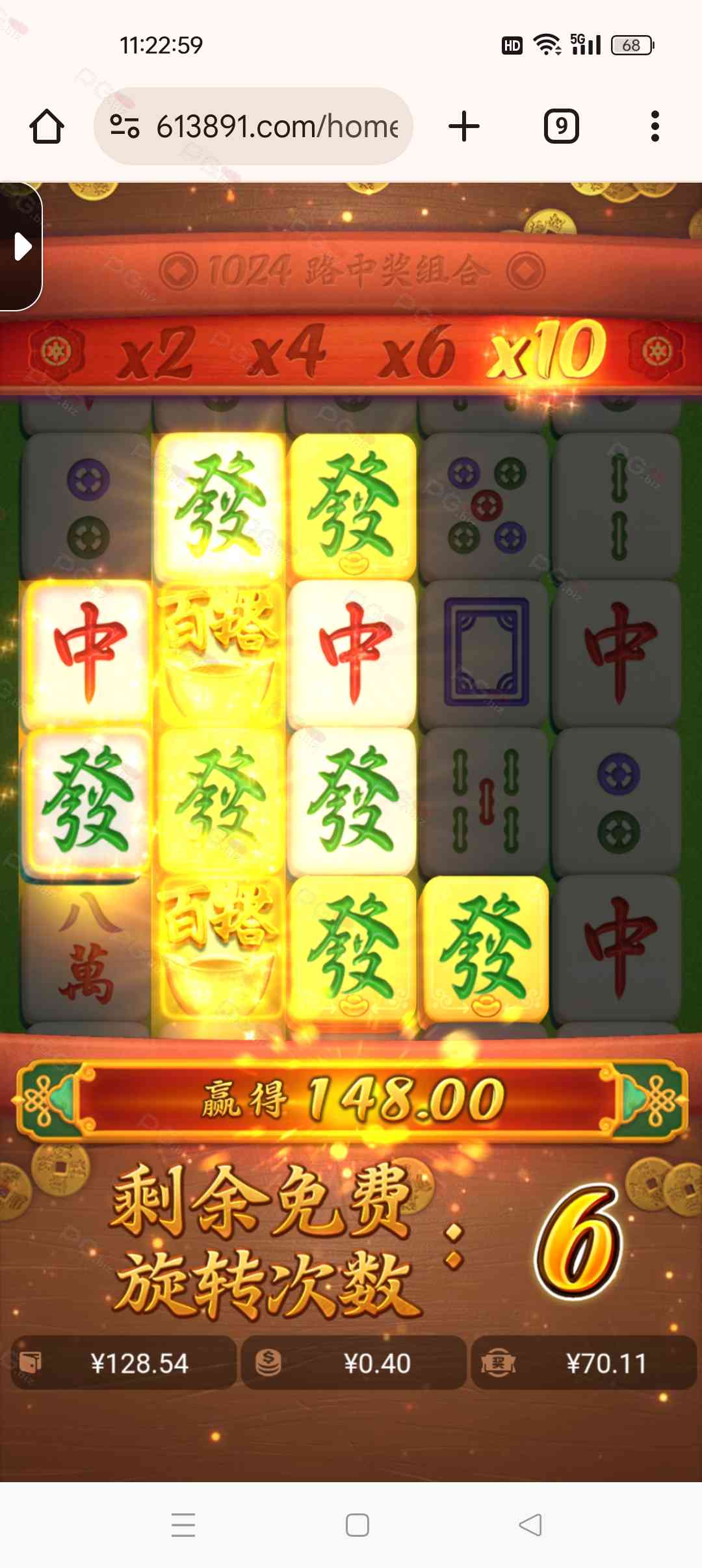Image resolution: width=702 pixels, height=1568 pixels.
Task: Tap the bet amount ¥0.40
Action: pos(354,1363)
